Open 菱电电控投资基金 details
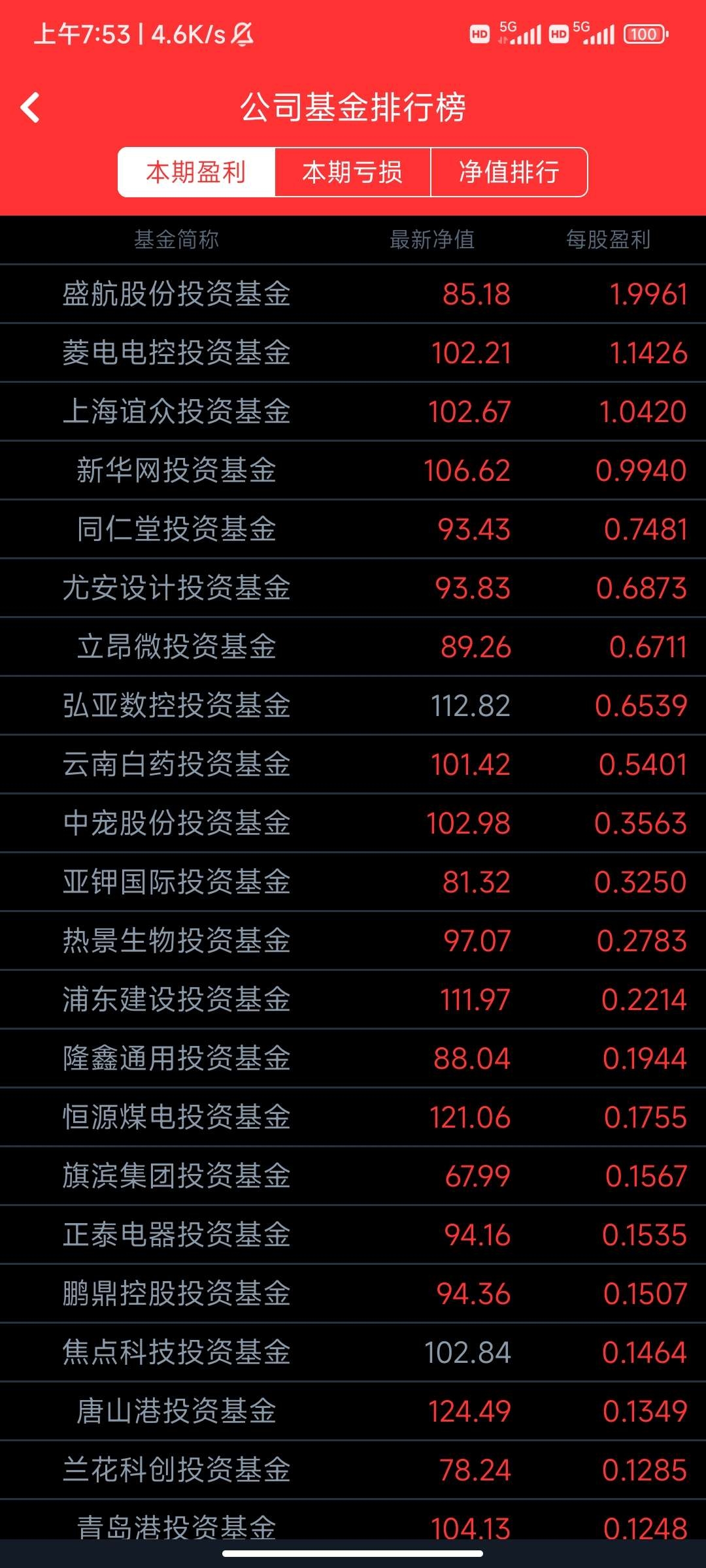Screen dimensions: 706x1568 pyautogui.click(x=353, y=353)
